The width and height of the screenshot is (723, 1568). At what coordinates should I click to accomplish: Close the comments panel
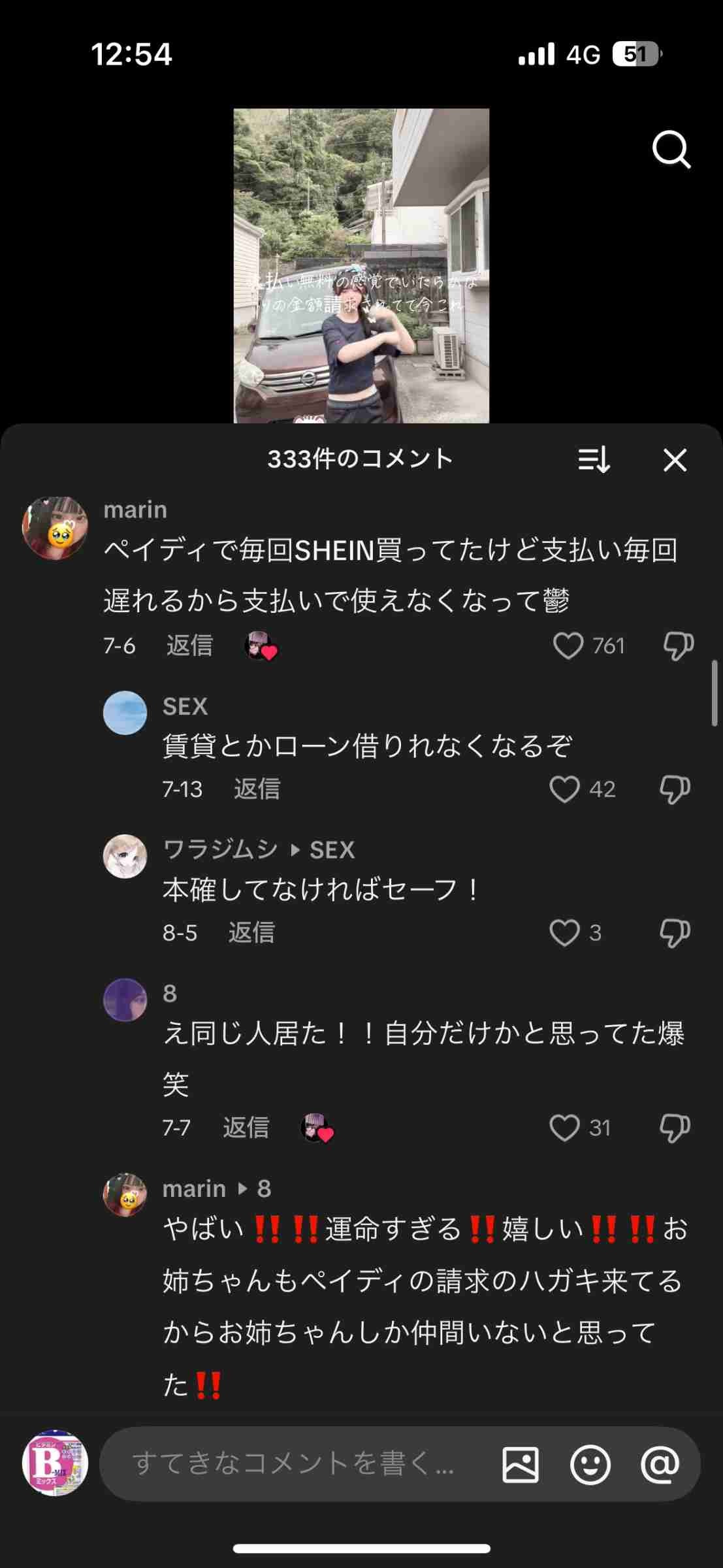(675, 460)
